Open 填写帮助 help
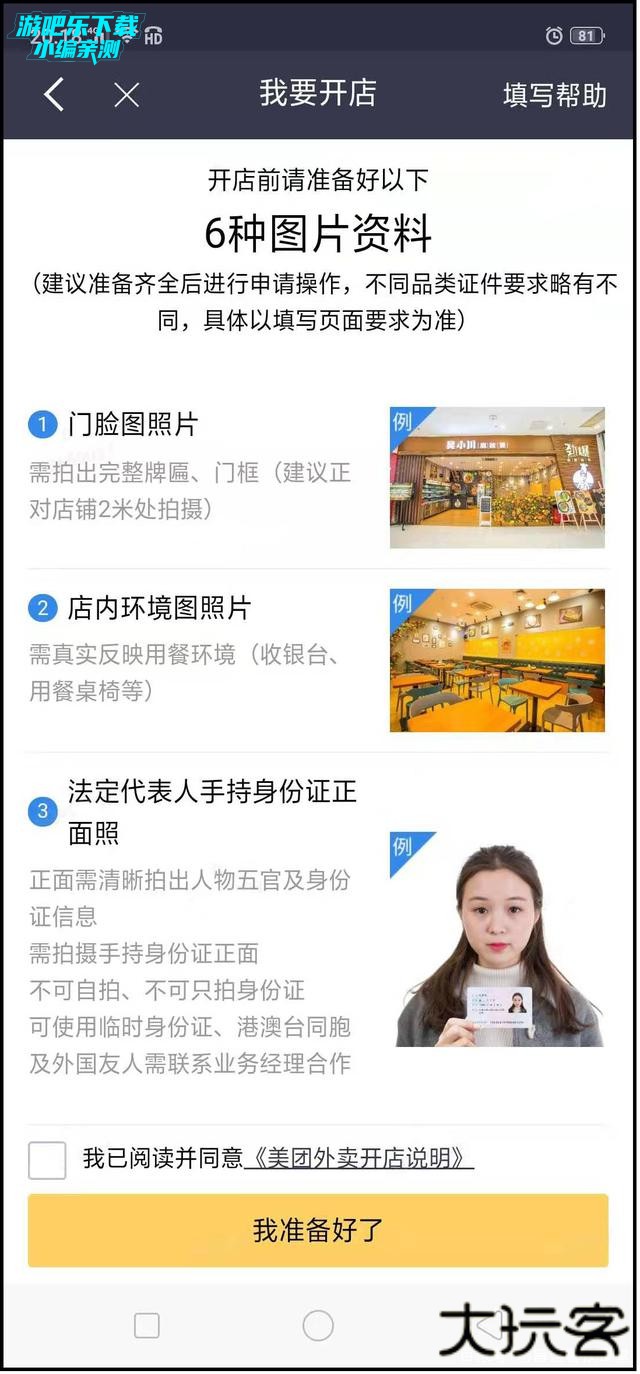This screenshot has width=640, height=1374. [x=554, y=95]
